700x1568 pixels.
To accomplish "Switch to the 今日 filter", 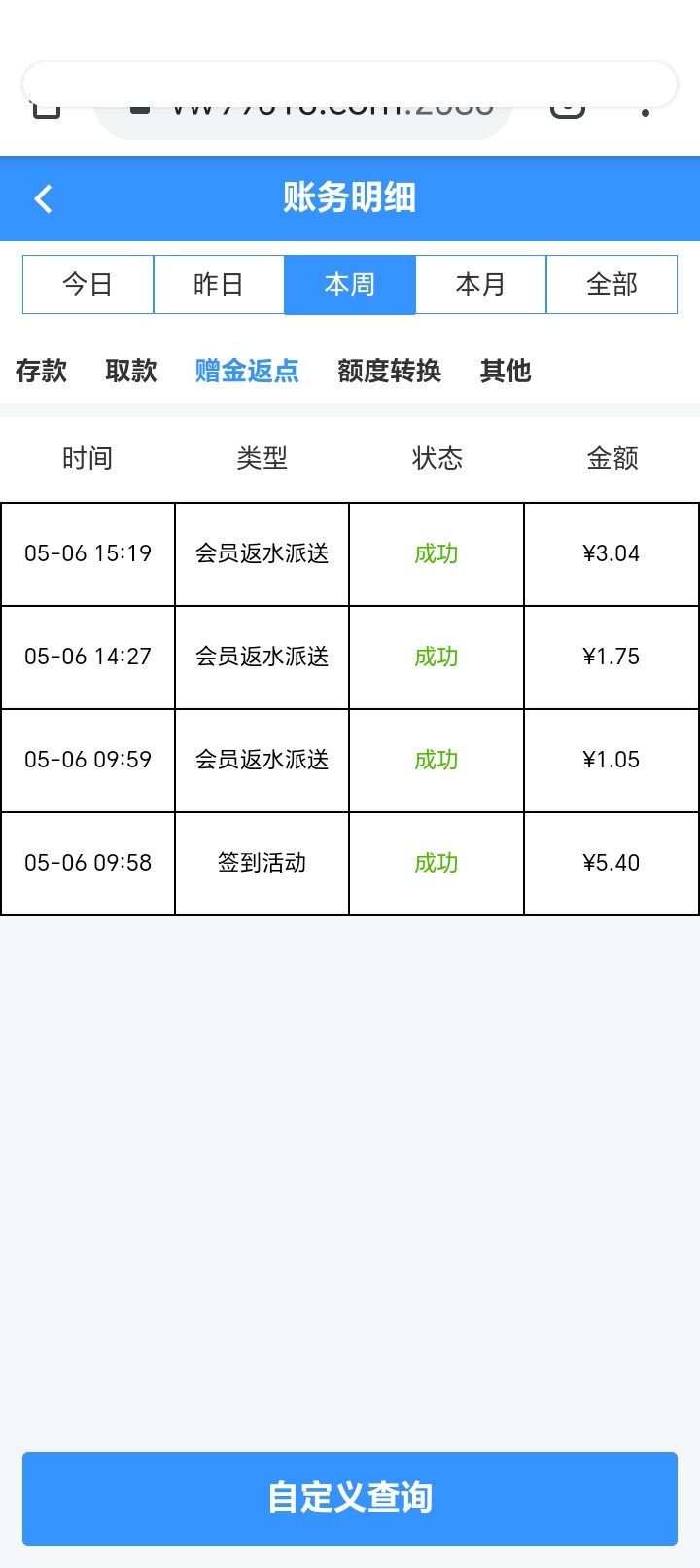I will click(87, 284).
